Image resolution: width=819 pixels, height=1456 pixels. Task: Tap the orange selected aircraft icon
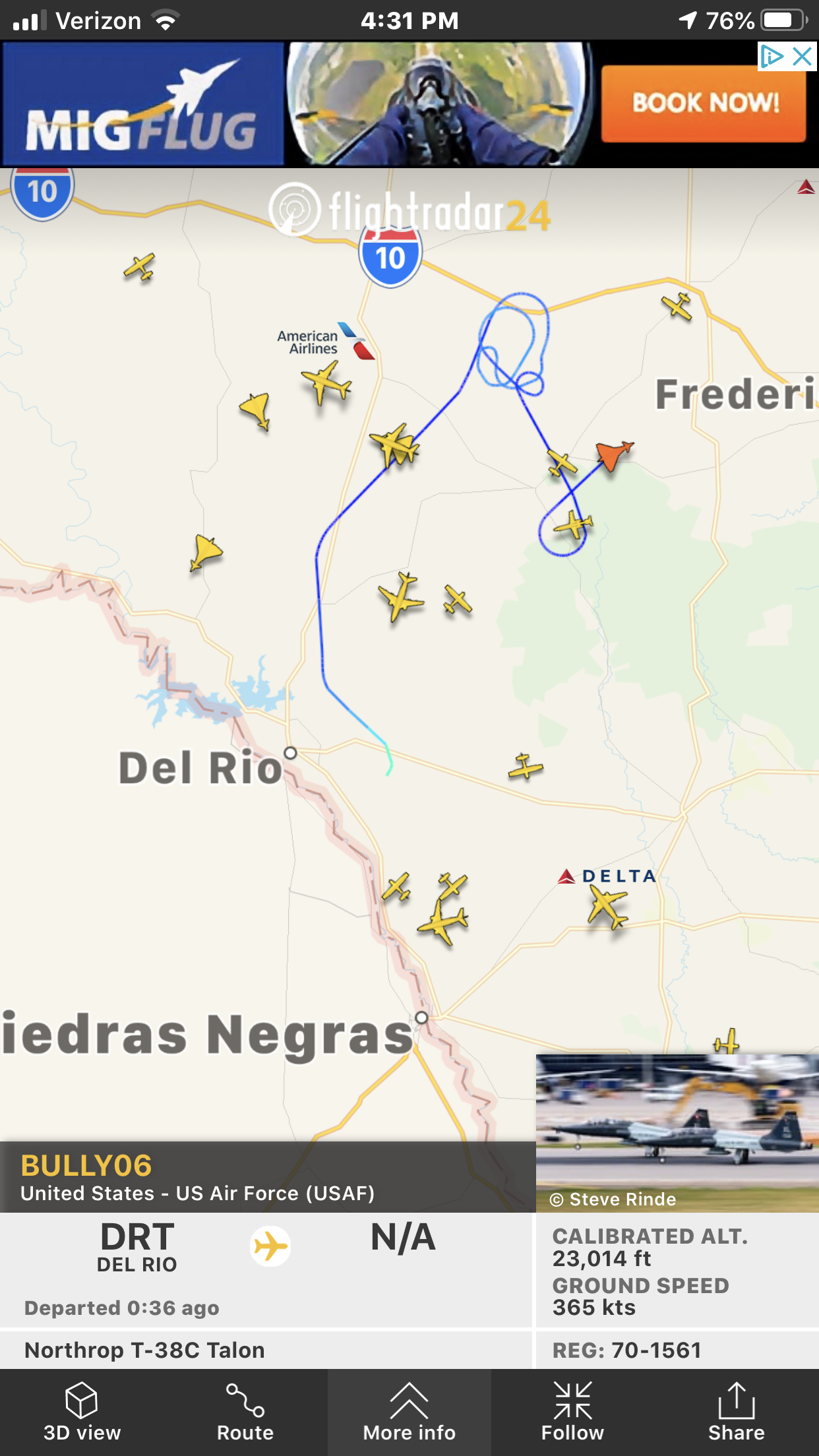tap(613, 454)
